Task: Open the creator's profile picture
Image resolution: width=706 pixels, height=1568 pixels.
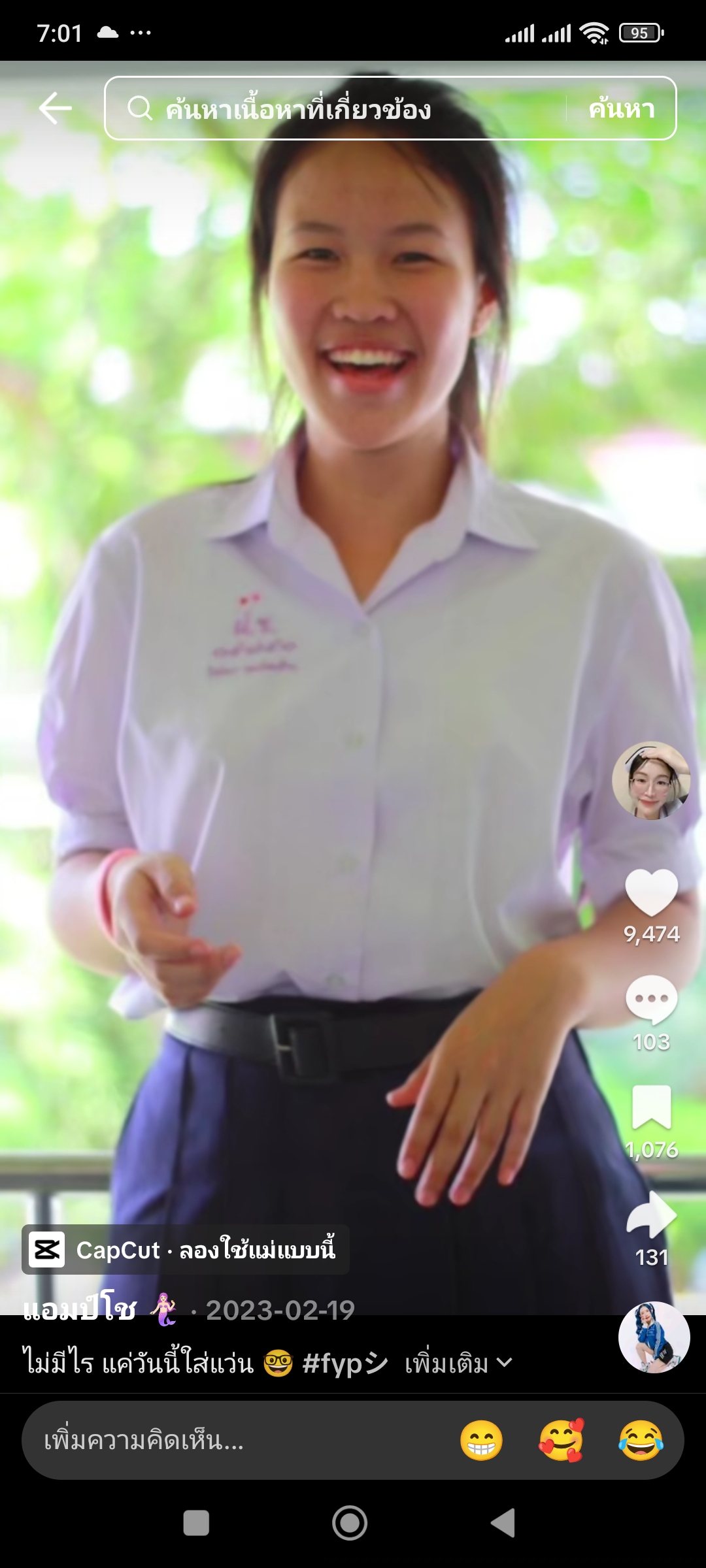Action: point(651,781)
